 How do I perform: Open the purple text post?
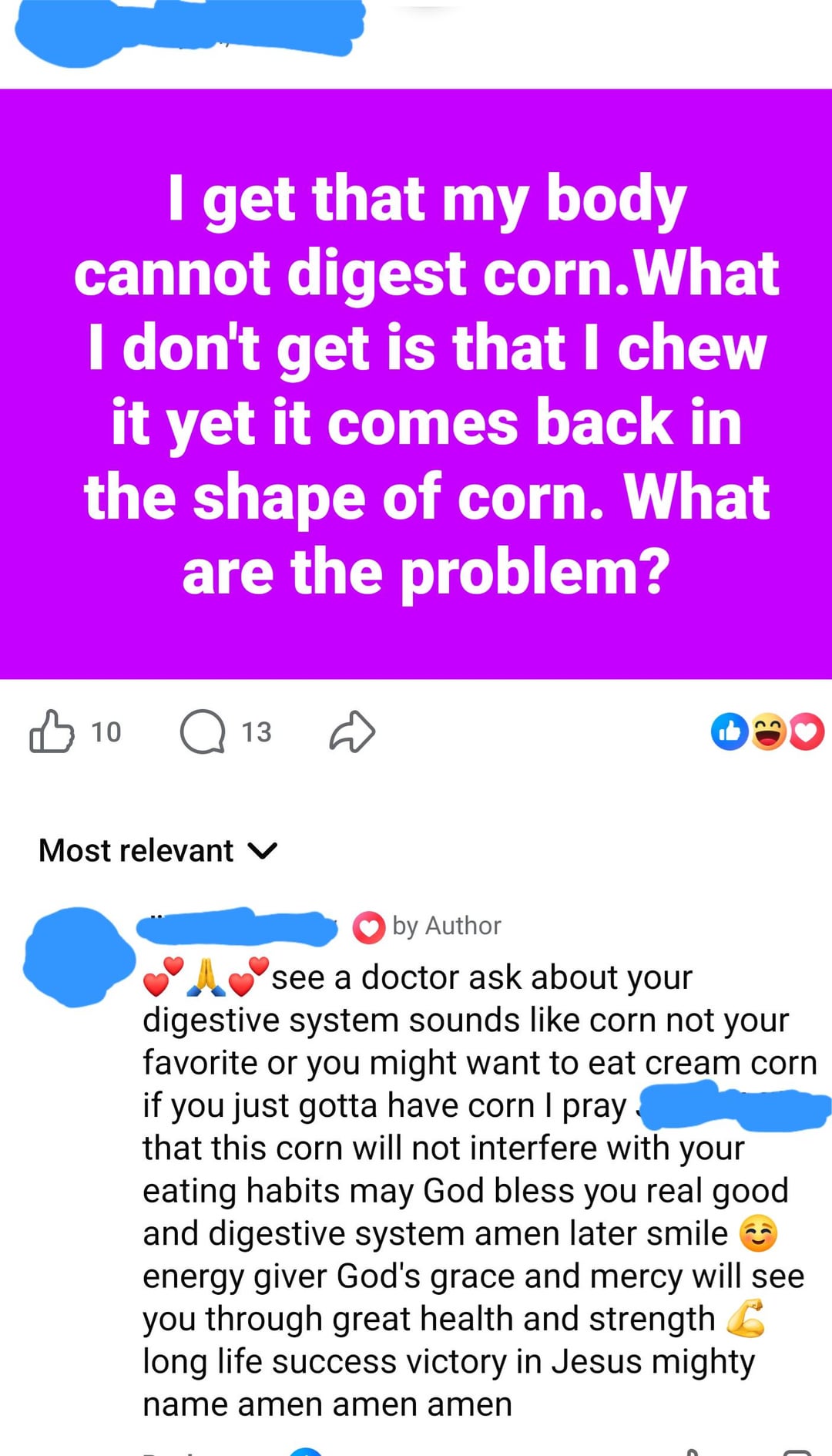pyautogui.click(x=416, y=384)
